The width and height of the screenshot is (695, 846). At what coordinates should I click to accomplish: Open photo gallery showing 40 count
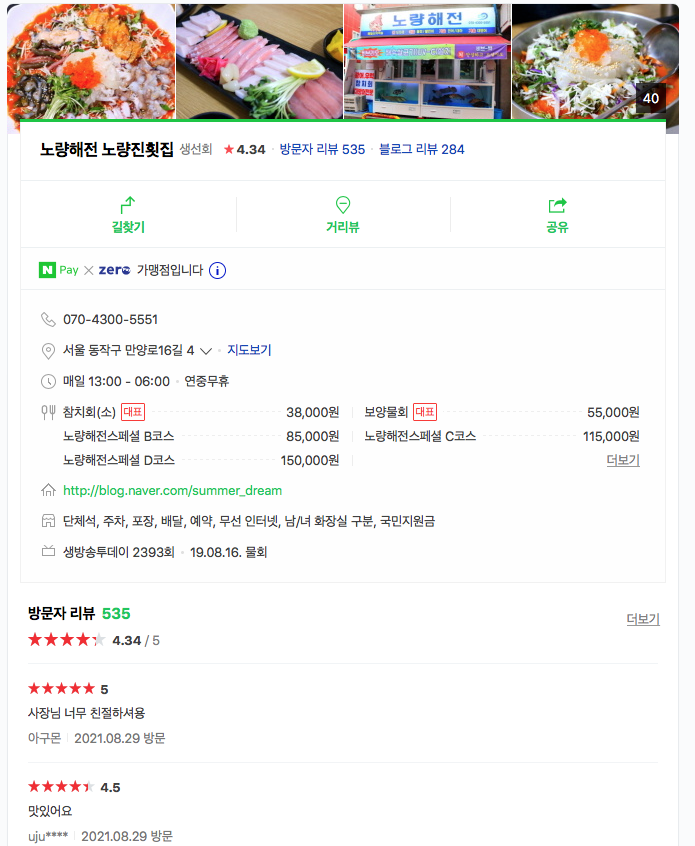point(594,62)
